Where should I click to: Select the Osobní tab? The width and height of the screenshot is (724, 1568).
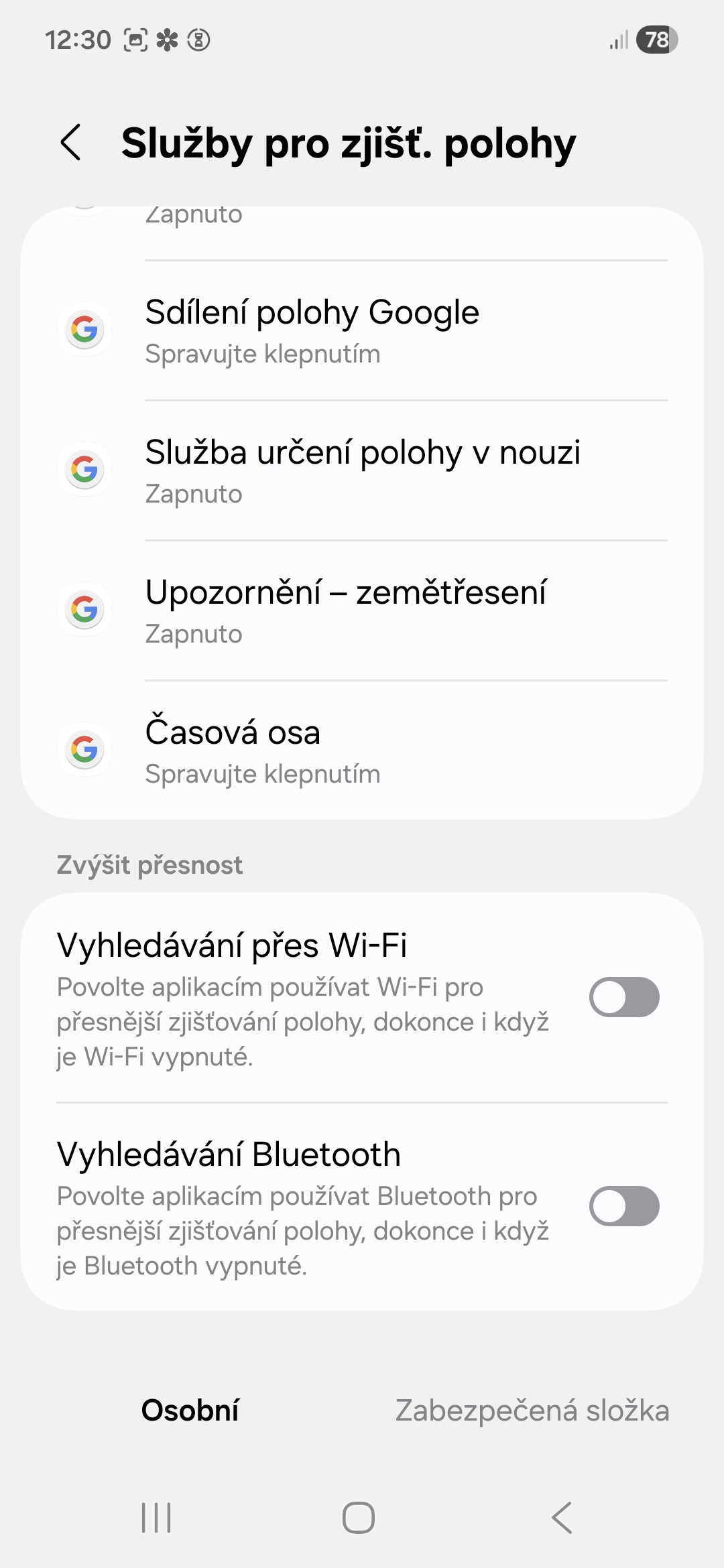click(190, 1411)
